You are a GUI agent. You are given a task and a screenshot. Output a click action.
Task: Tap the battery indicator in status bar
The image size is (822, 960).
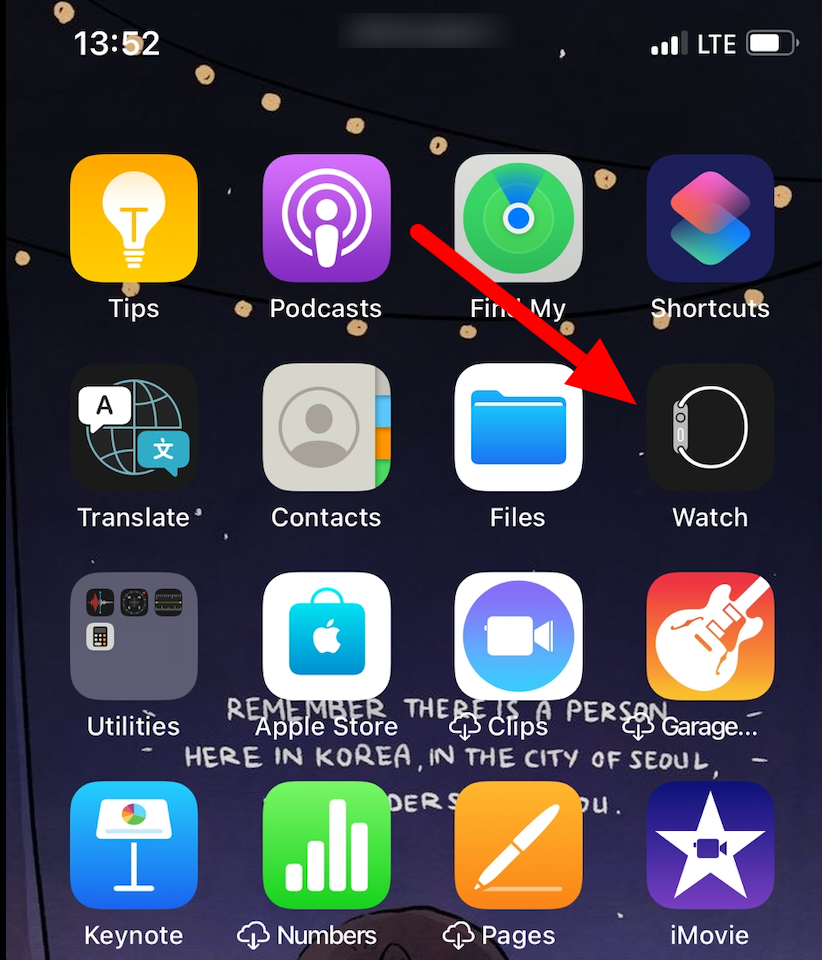click(x=768, y=43)
